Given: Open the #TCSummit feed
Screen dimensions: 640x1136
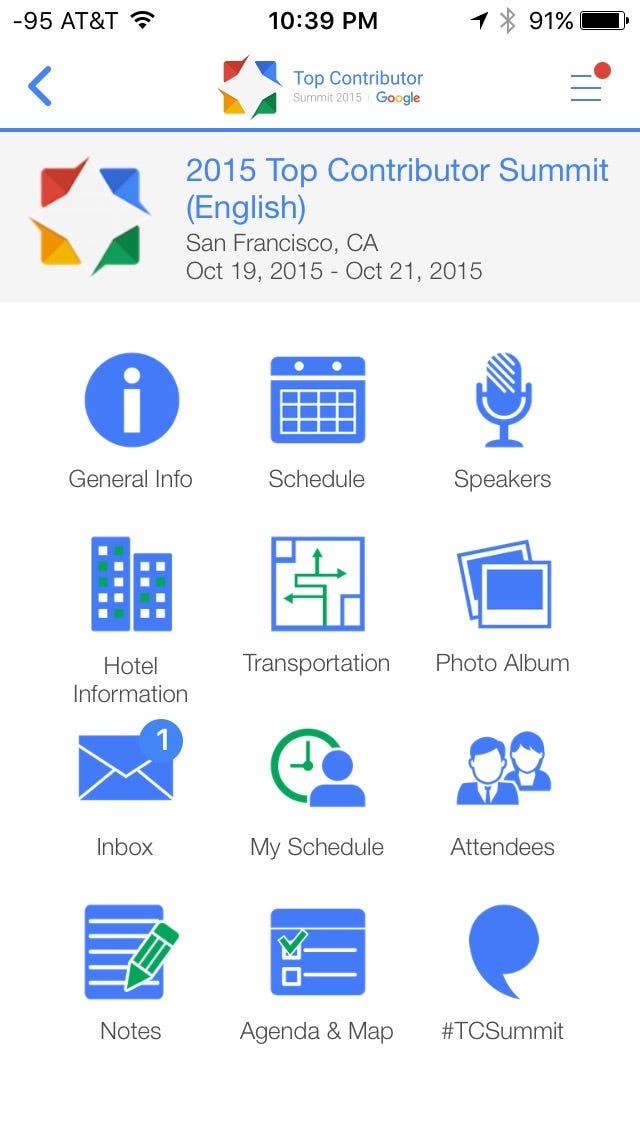Looking at the screenshot, I should tap(502, 973).
